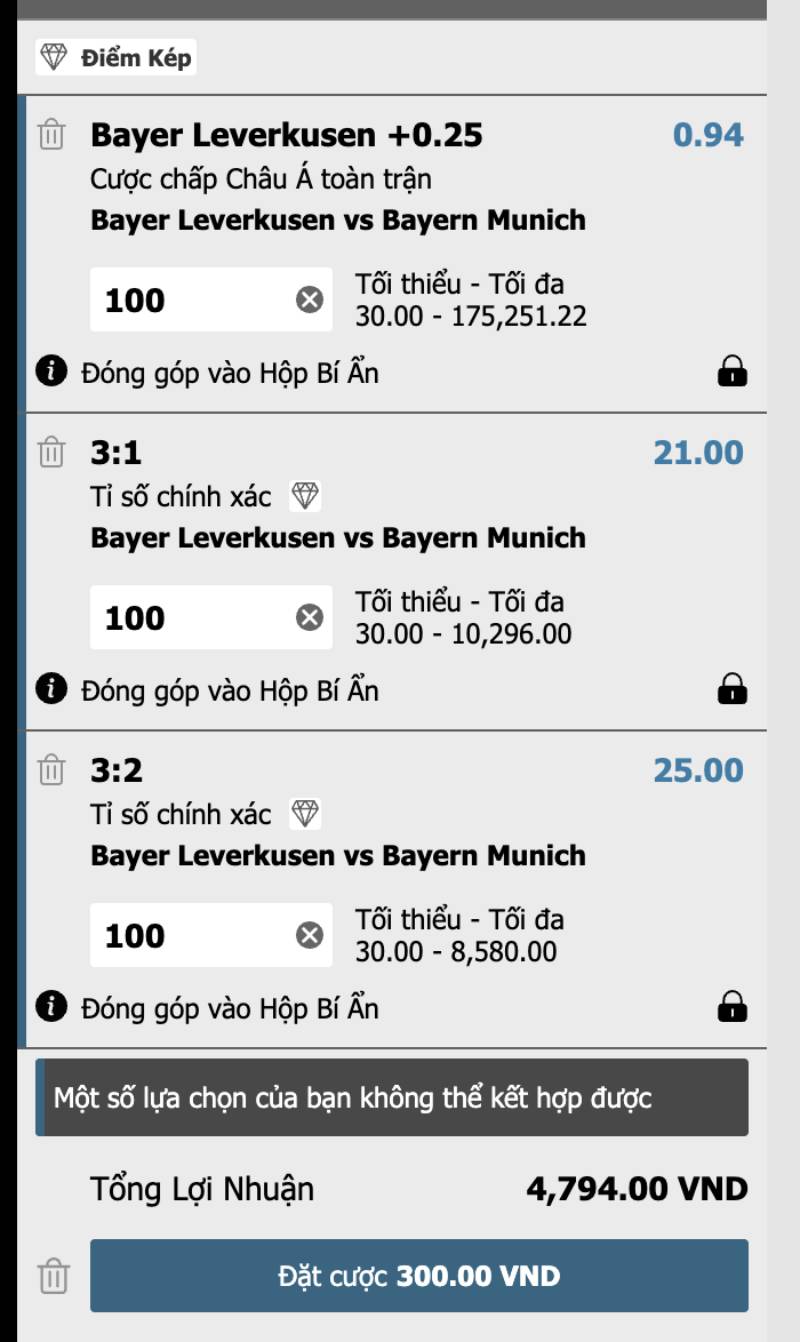Clear the stake on 3:1 bet
The image size is (800, 1342).
coord(310,618)
